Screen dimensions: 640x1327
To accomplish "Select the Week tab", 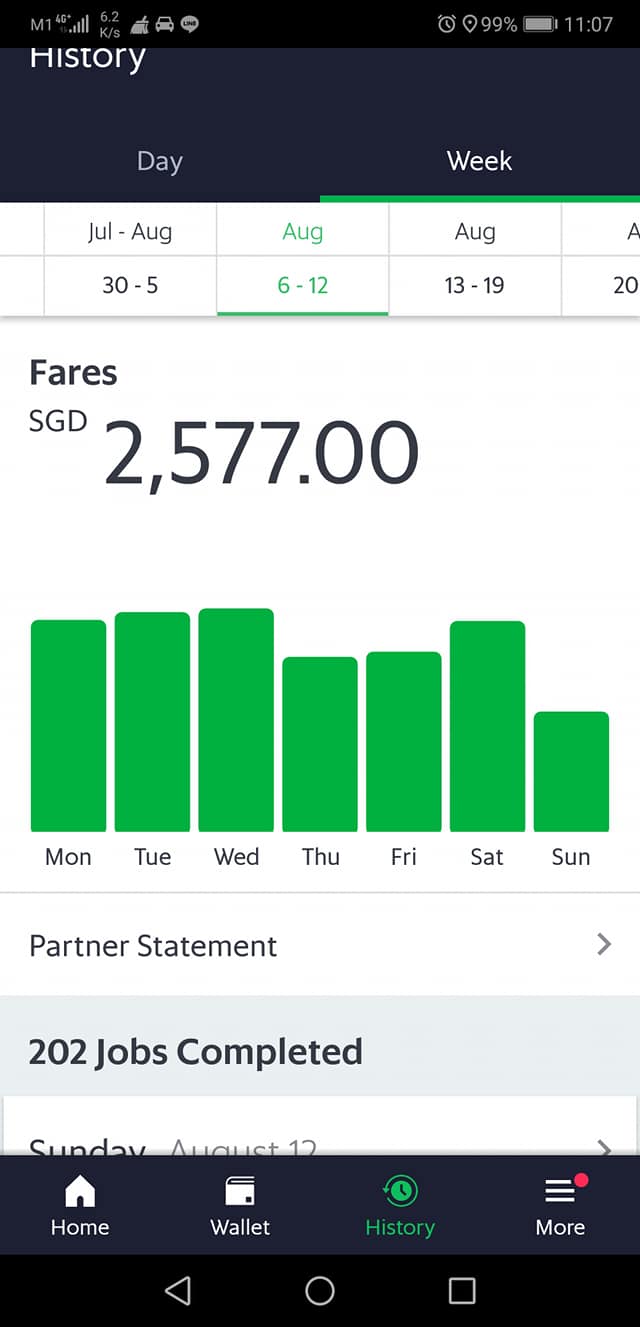I will coord(480,161).
